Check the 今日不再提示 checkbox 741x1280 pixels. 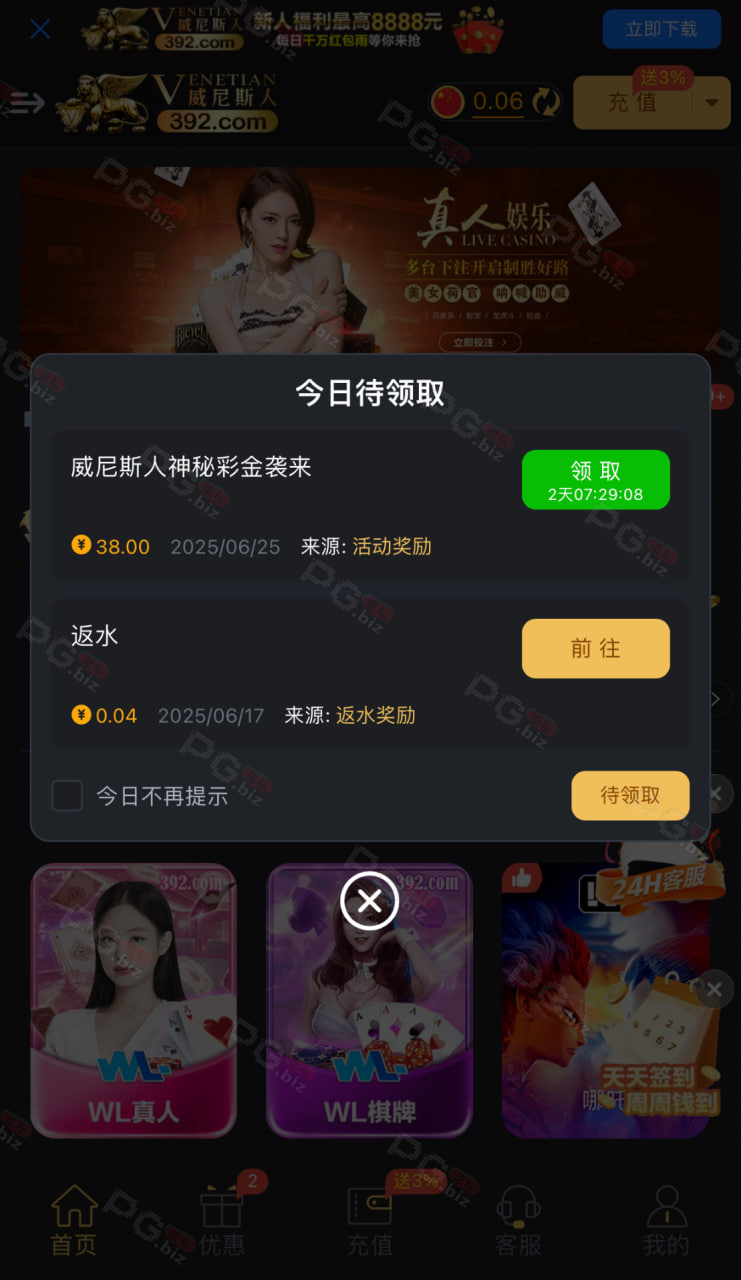pos(67,796)
